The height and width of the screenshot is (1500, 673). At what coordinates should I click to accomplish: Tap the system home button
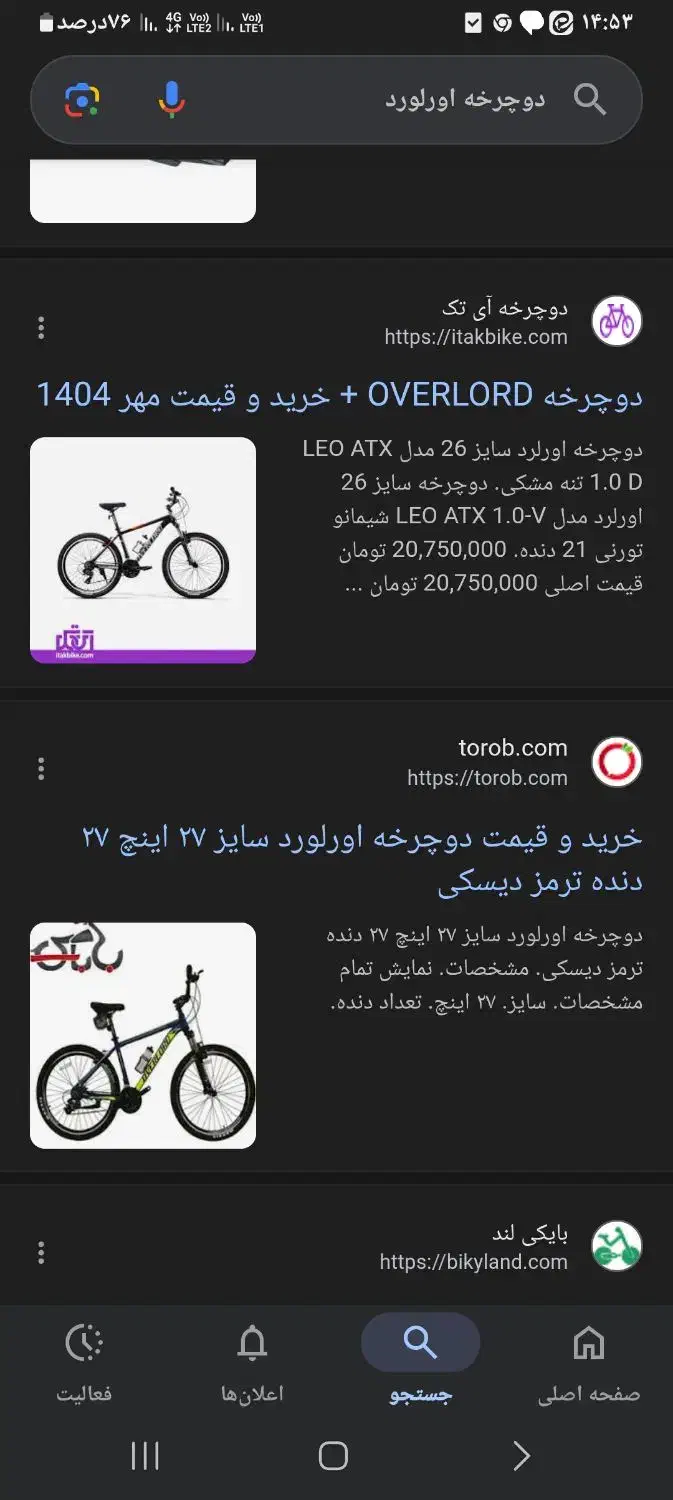tap(333, 1456)
